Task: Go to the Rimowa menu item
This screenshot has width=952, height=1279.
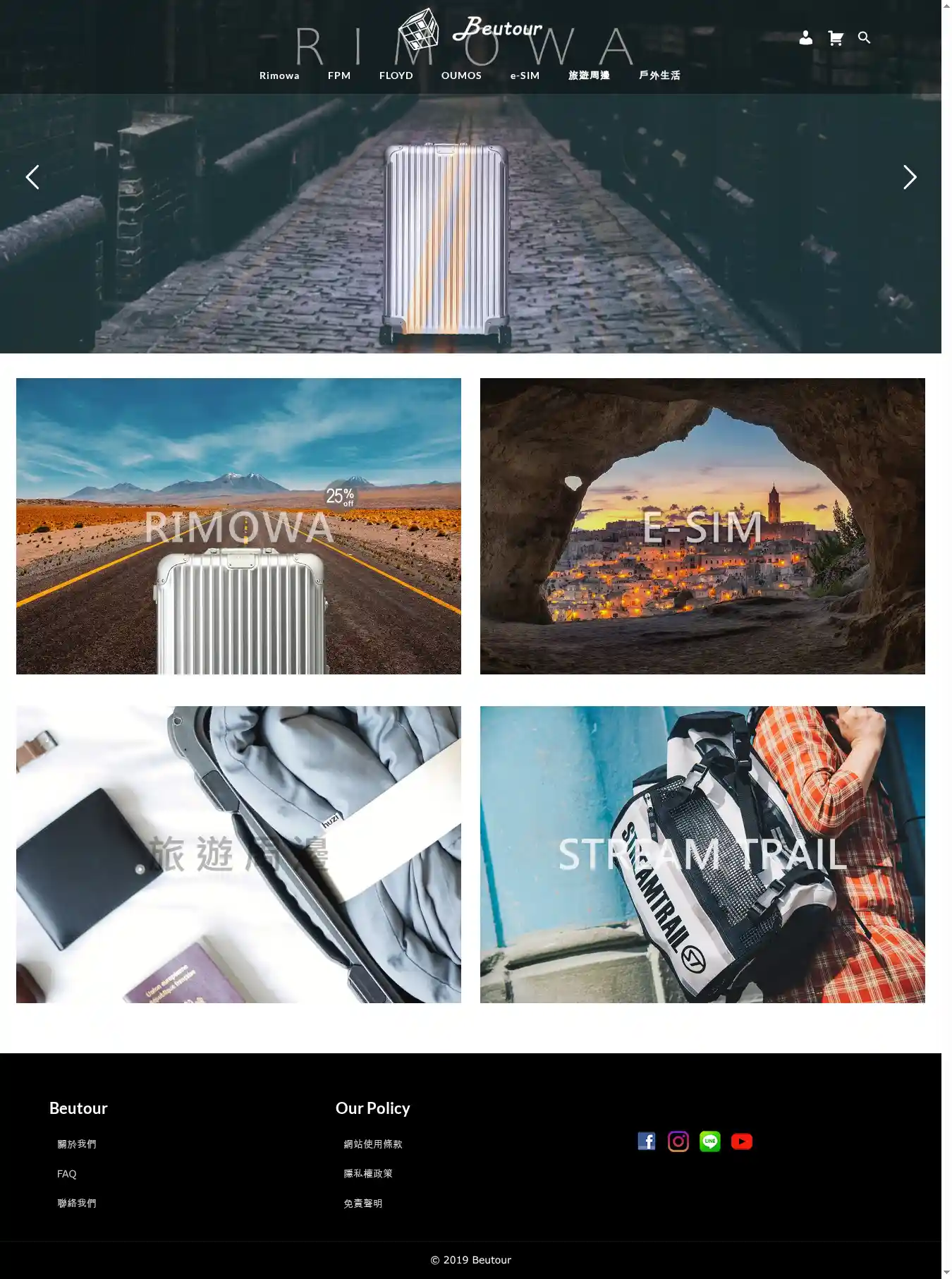Action: (279, 75)
